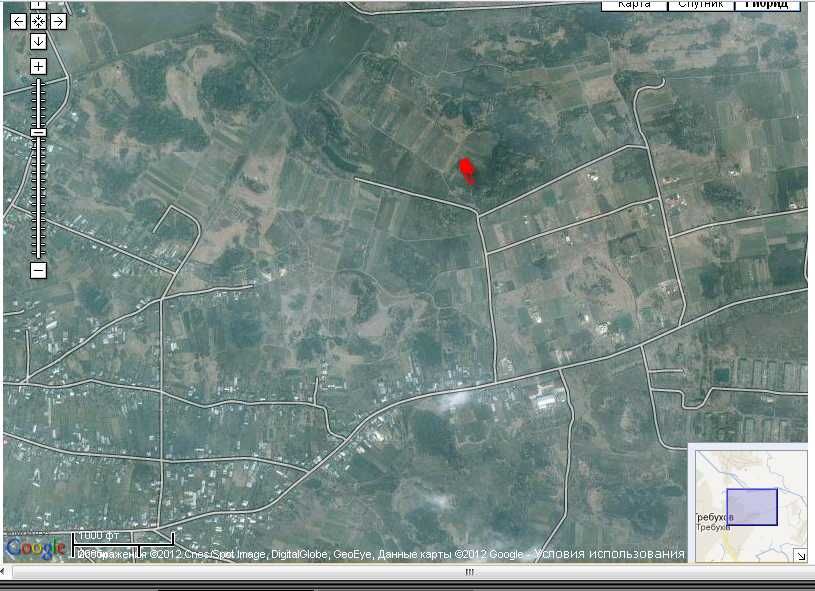The image size is (815, 591).
Task: Return to the last result with center button
Action: click(38, 20)
